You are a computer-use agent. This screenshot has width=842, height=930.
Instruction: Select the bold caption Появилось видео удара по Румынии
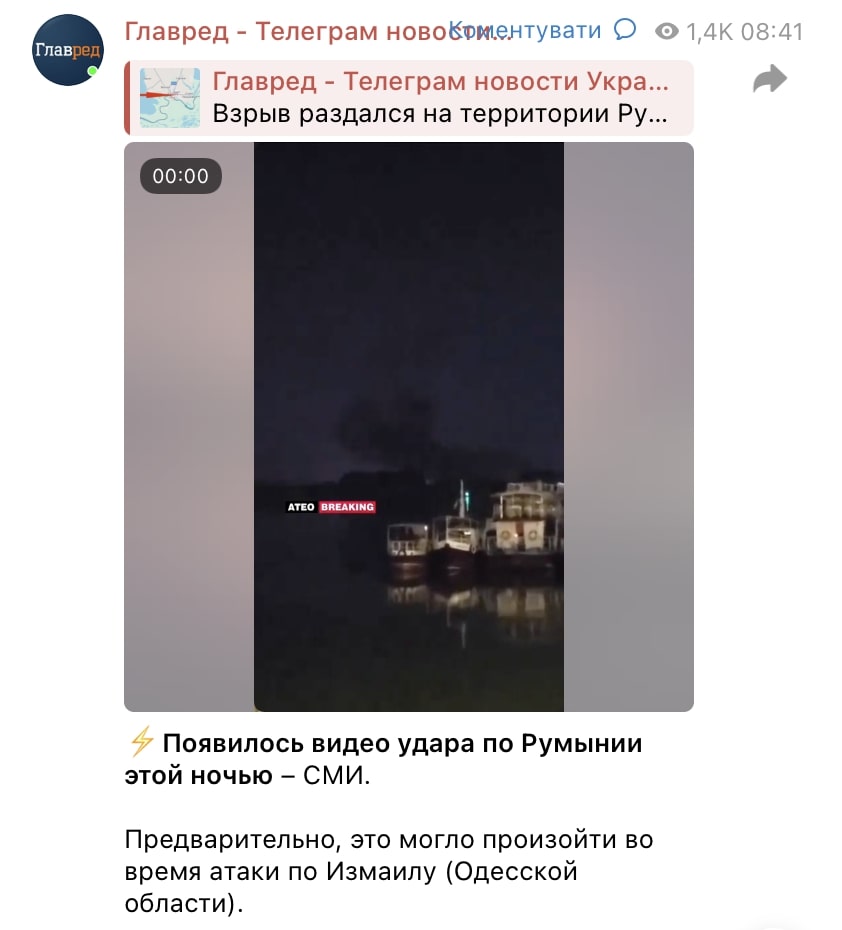(x=400, y=743)
